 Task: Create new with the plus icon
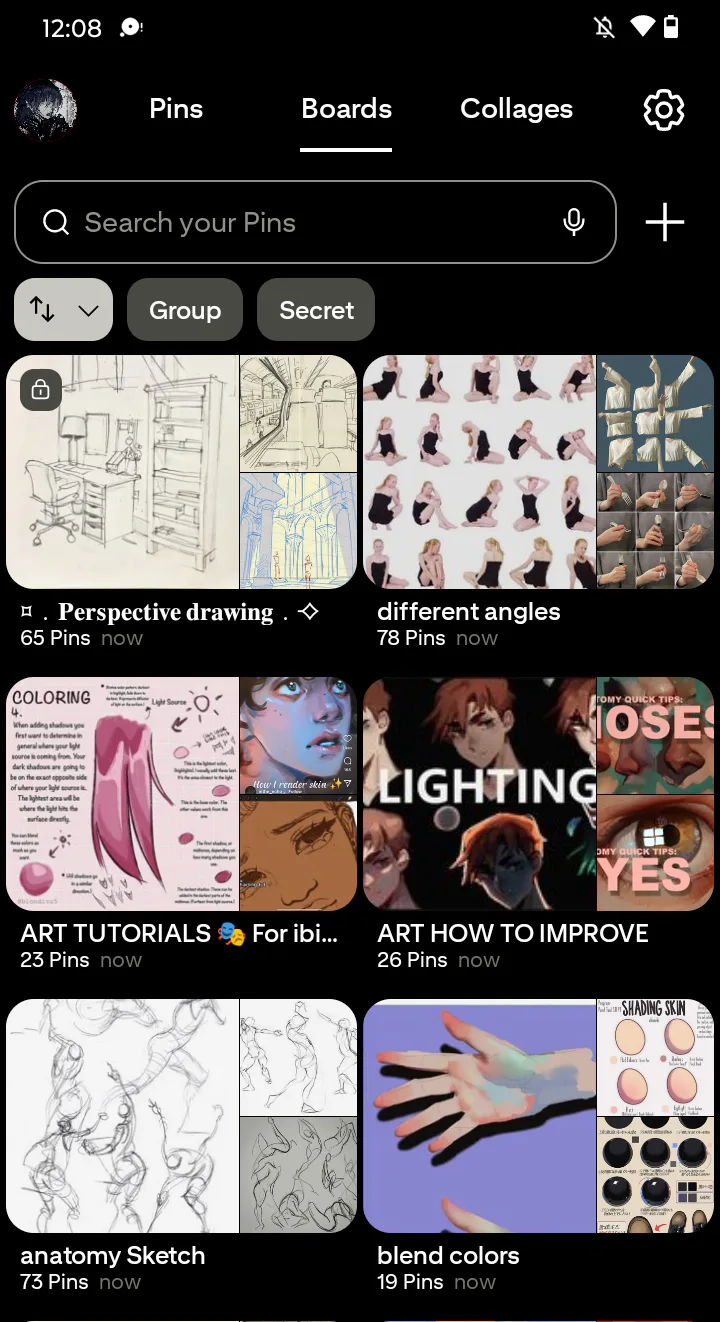point(665,222)
